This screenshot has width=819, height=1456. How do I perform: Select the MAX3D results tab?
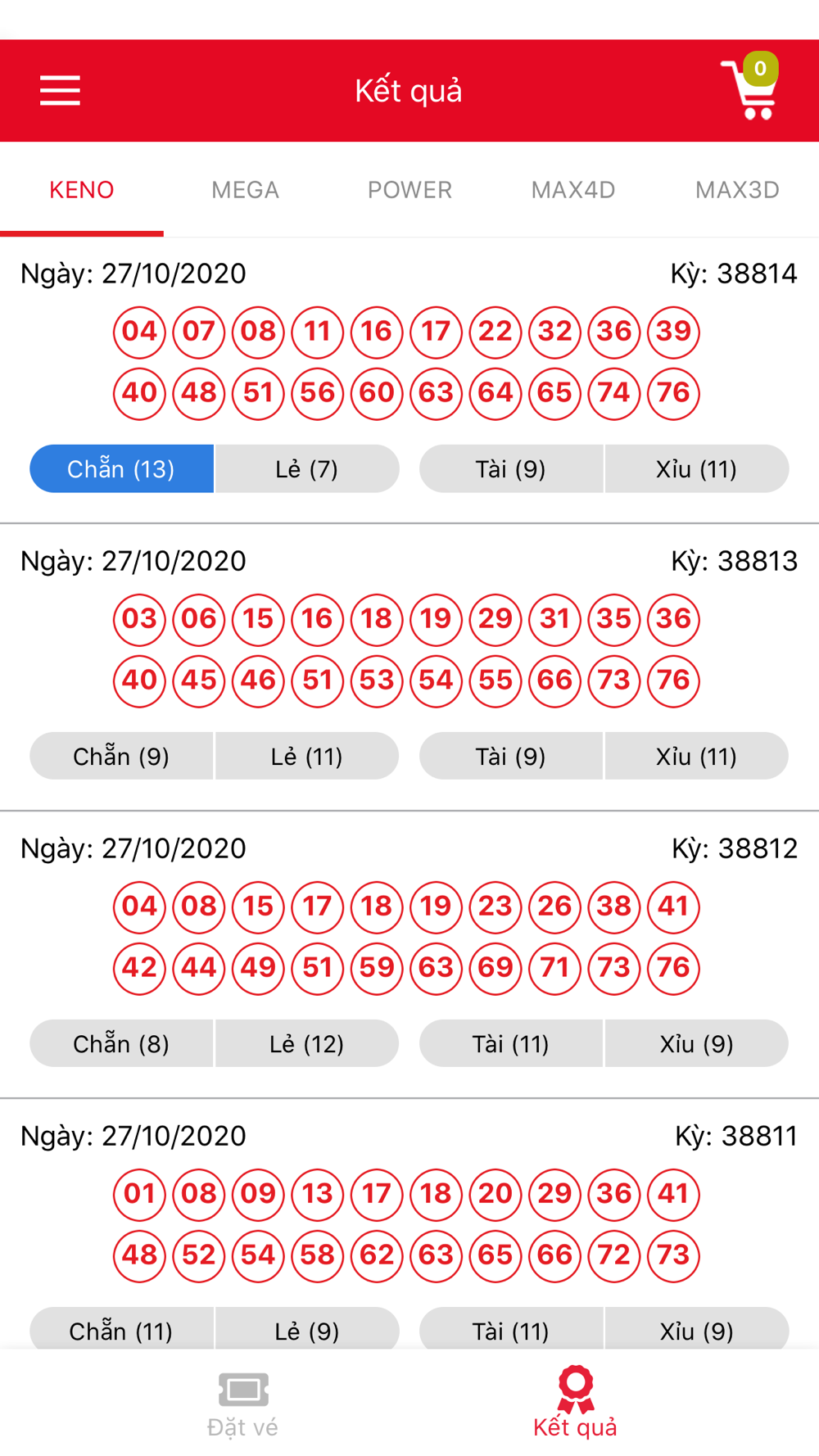tap(737, 190)
